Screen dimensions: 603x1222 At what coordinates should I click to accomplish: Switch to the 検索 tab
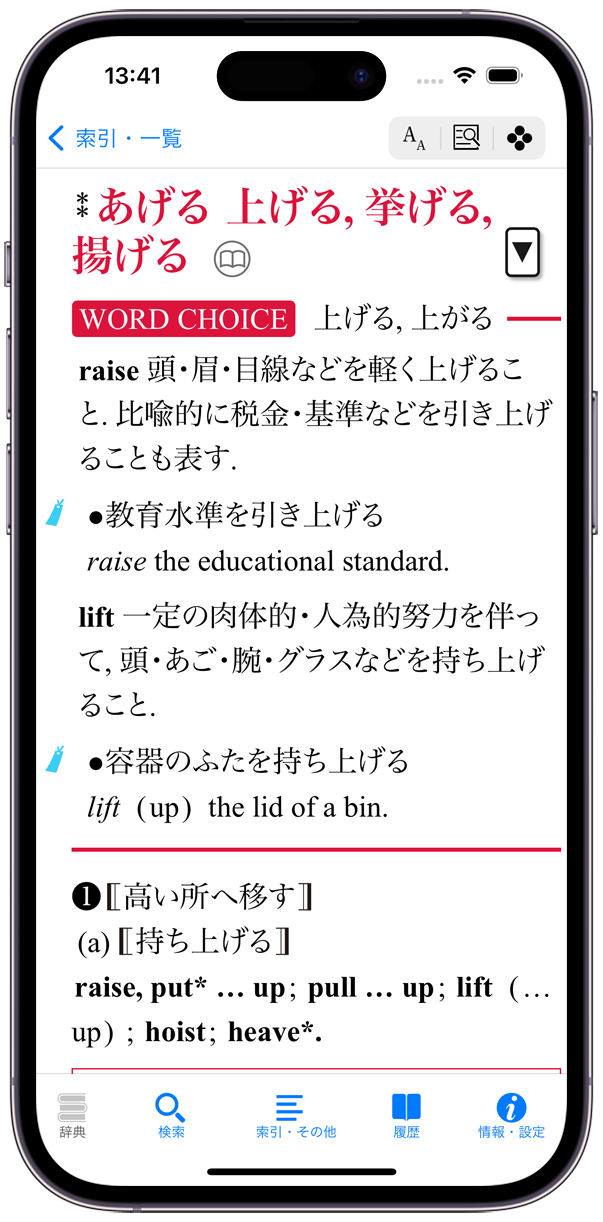pos(171,1115)
